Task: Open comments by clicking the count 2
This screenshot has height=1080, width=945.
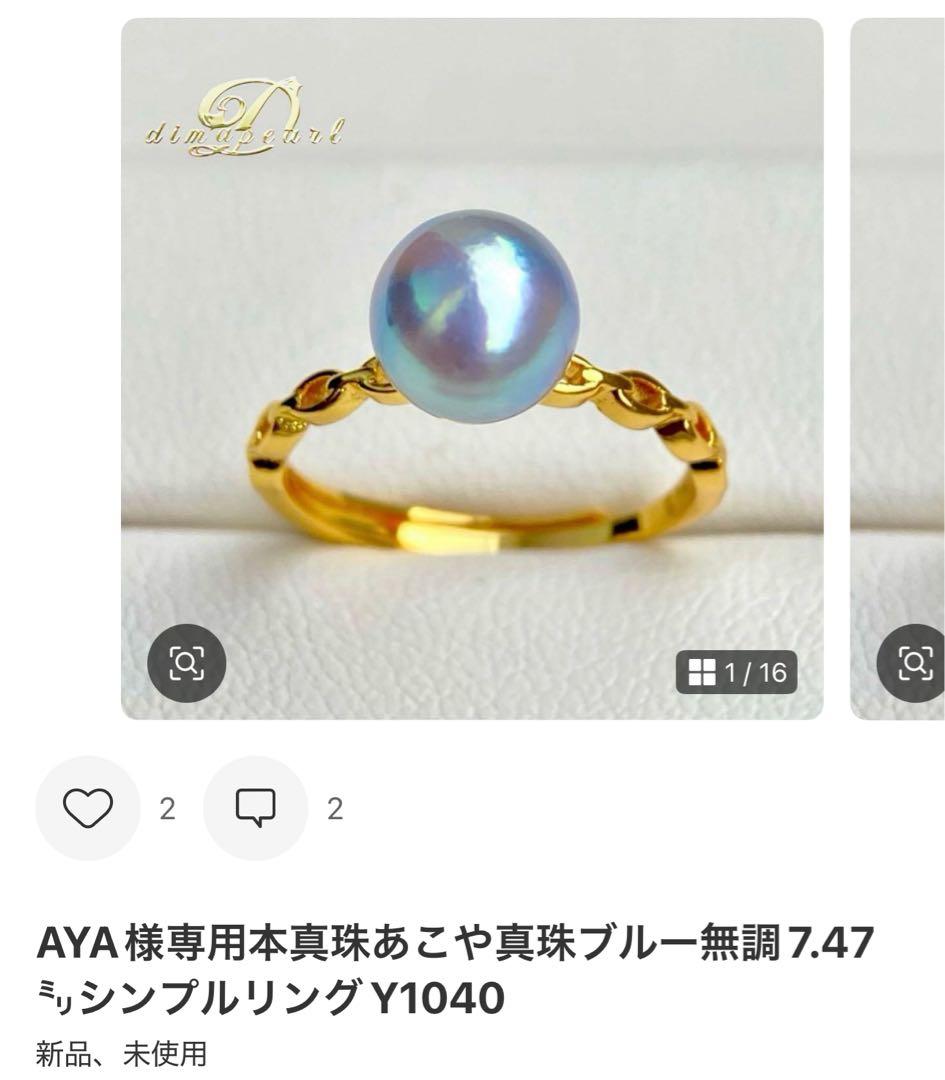Action: pos(336,809)
